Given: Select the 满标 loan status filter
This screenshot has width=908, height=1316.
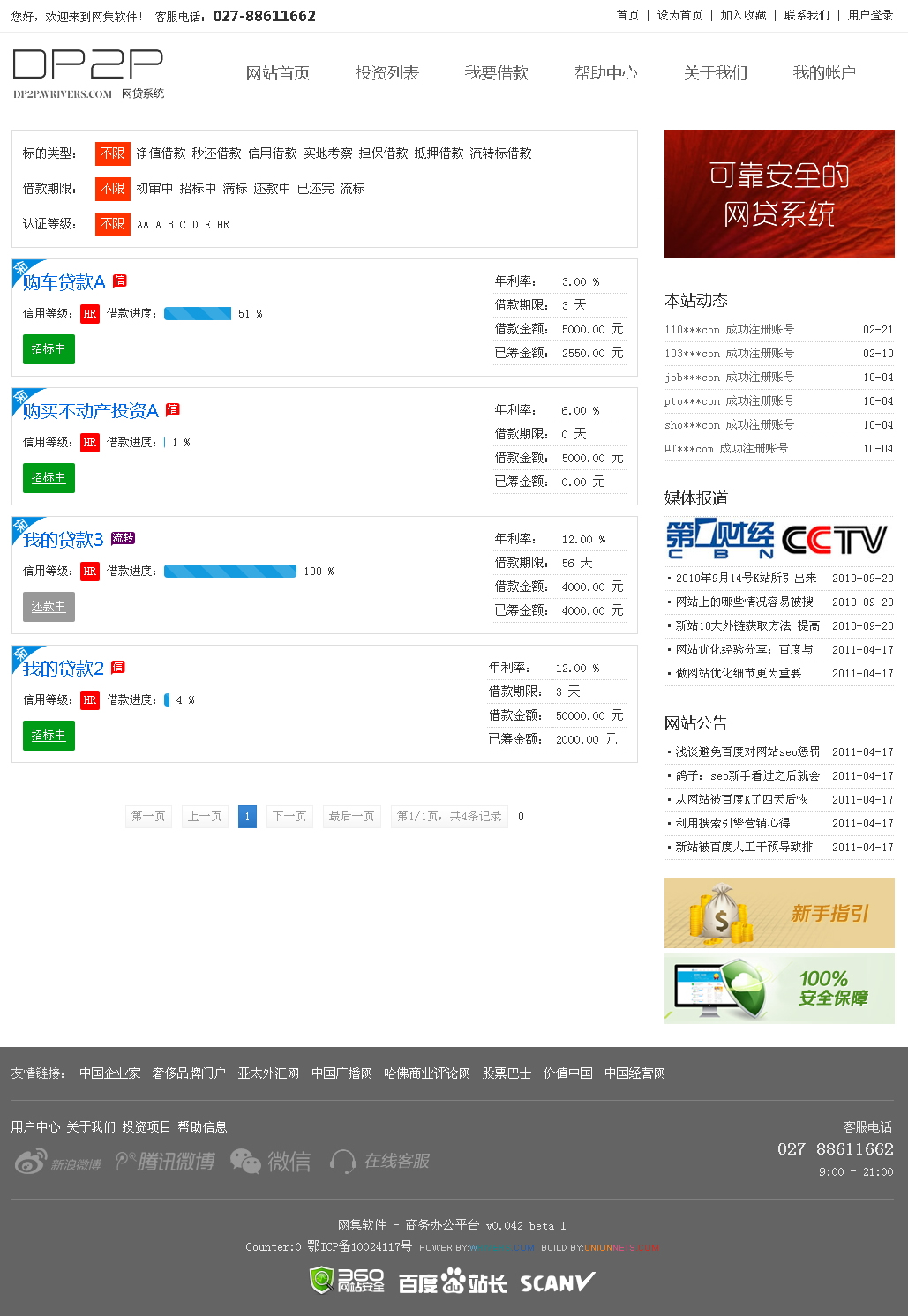Looking at the screenshot, I should (235, 189).
